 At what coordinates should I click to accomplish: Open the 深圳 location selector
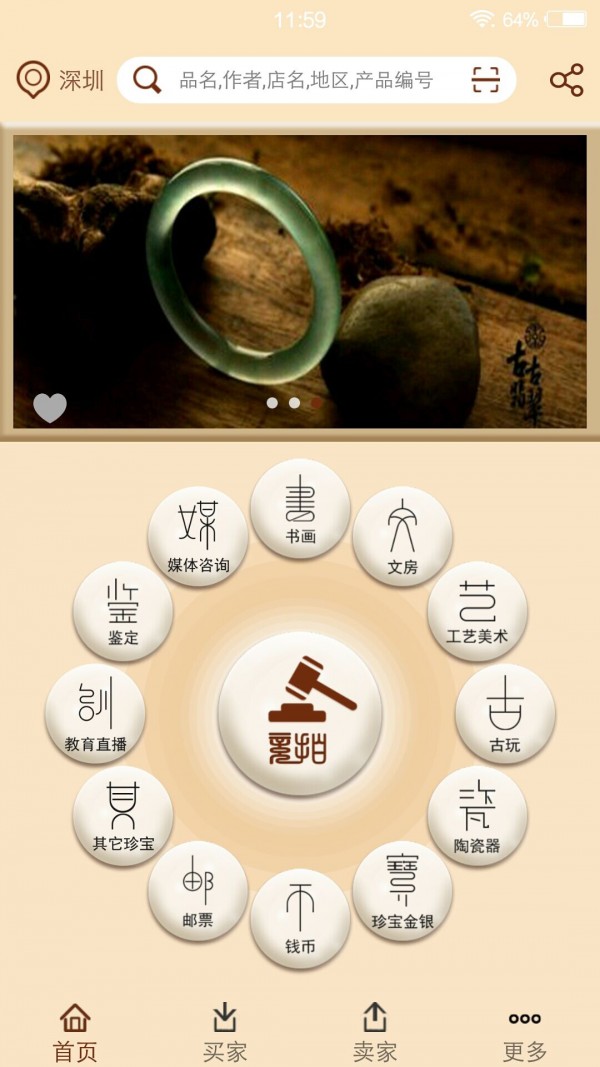pyautogui.click(x=60, y=81)
